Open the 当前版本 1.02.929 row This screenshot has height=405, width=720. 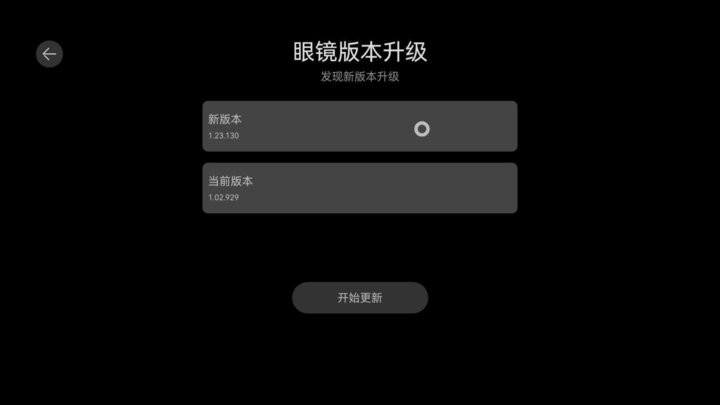tap(359, 188)
